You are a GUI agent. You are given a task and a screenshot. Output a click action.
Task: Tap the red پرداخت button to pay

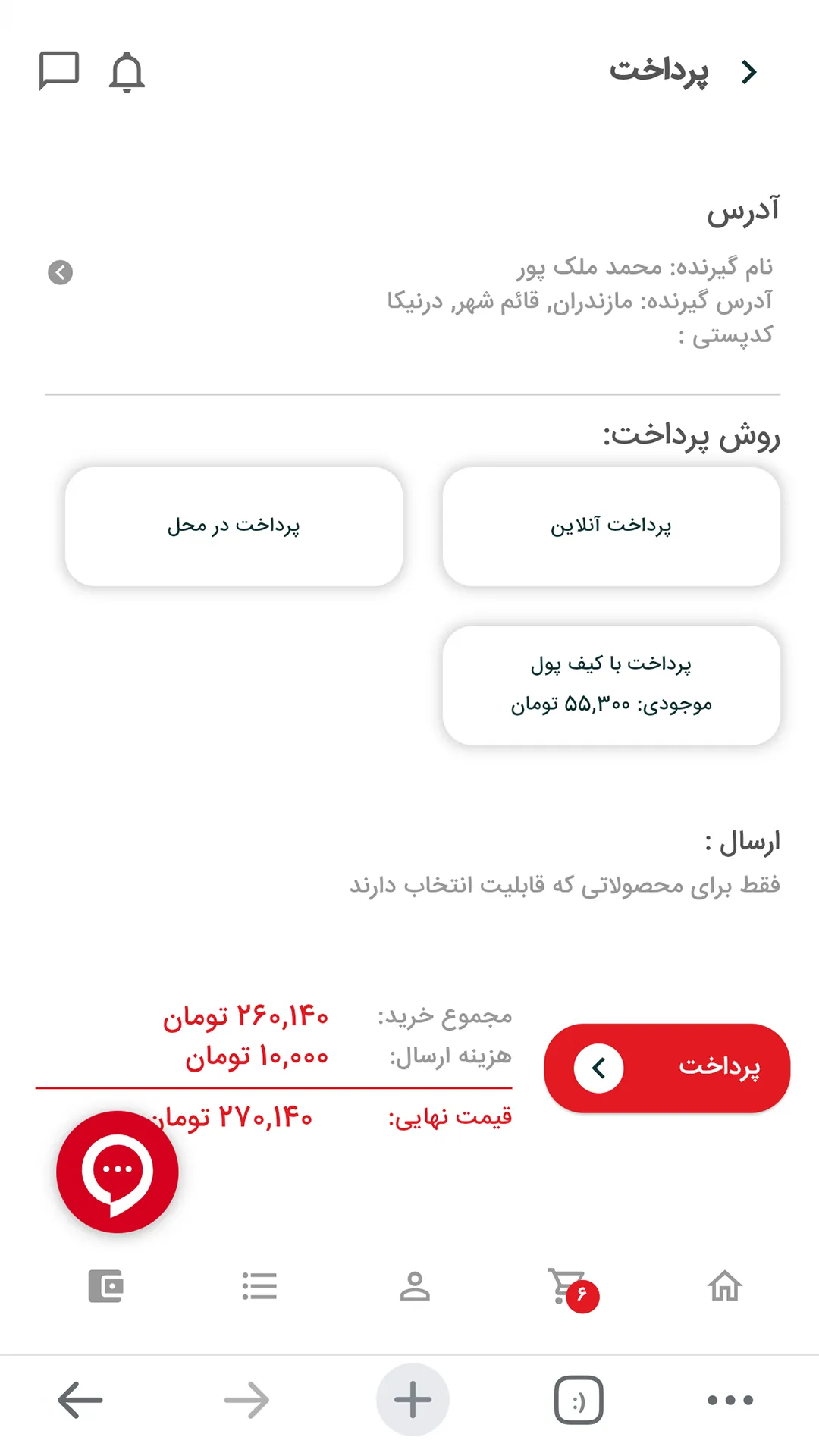667,1068
